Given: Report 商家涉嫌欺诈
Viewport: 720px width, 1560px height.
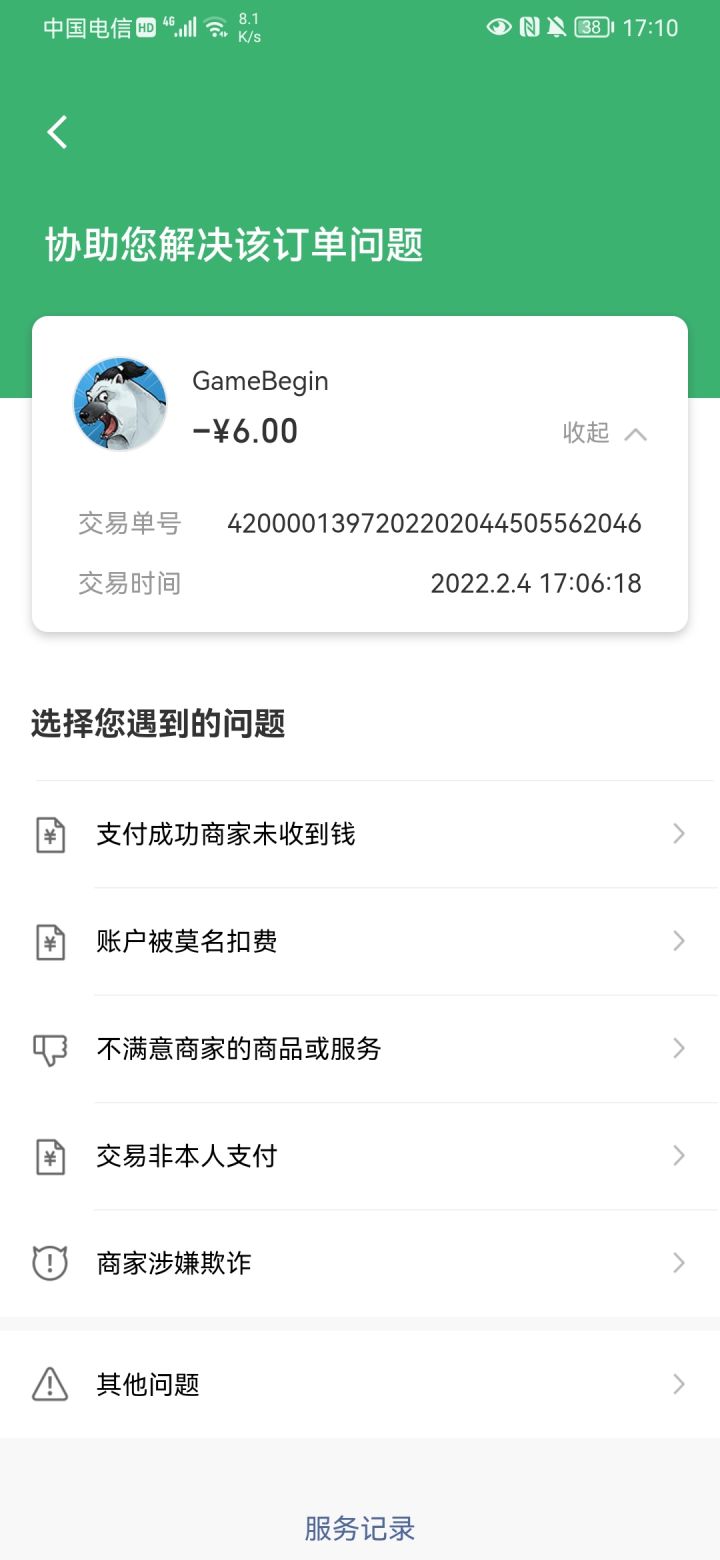Looking at the screenshot, I should pyautogui.click(x=360, y=1263).
